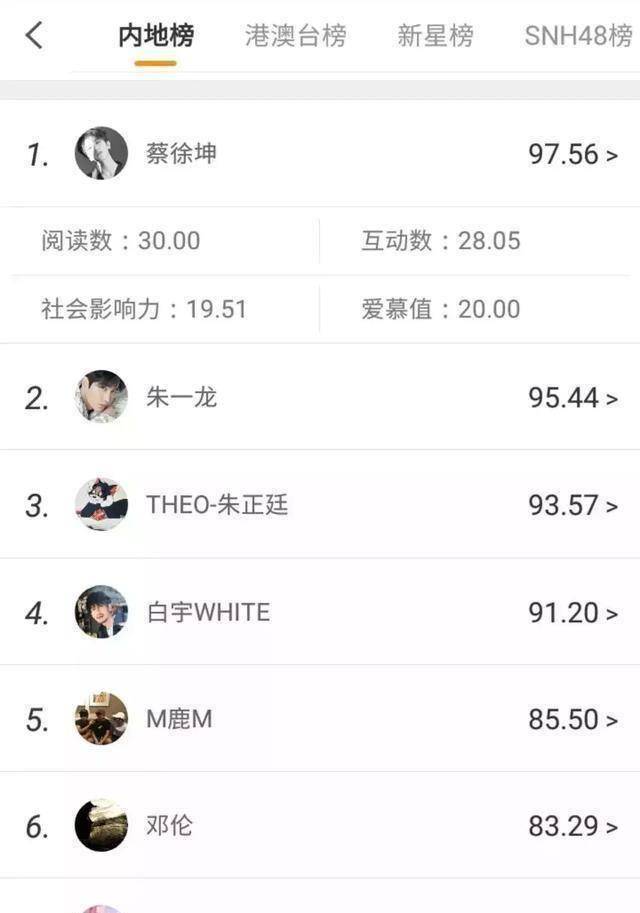Switch to the 新星榜 tab
The image size is (640, 913).
(x=435, y=37)
